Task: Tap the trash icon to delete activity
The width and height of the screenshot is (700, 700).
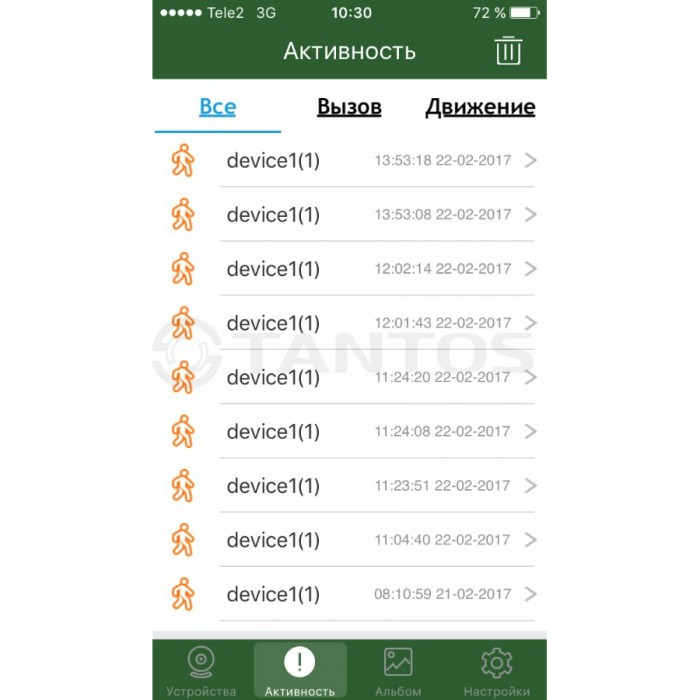Action: 508,51
